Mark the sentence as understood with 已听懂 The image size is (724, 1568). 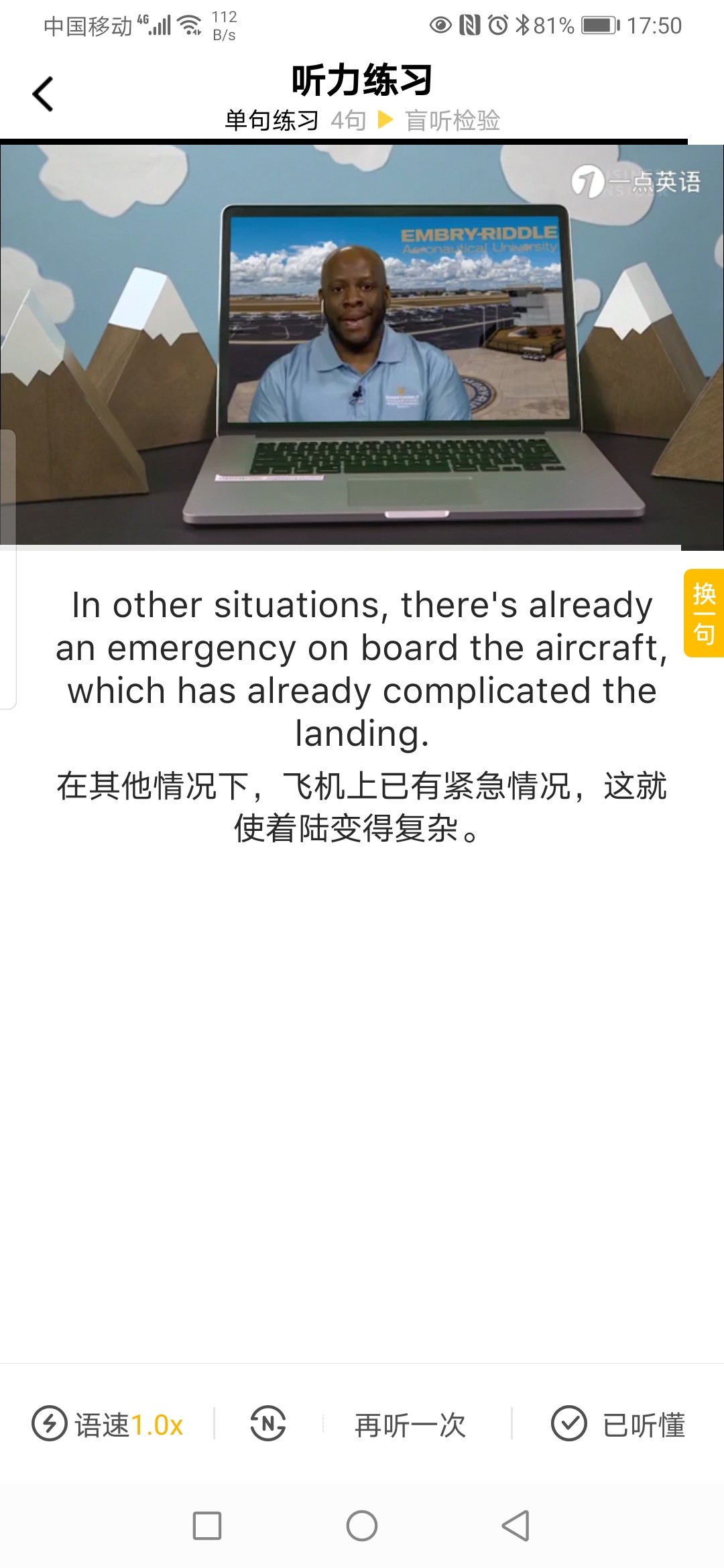coord(618,1425)
